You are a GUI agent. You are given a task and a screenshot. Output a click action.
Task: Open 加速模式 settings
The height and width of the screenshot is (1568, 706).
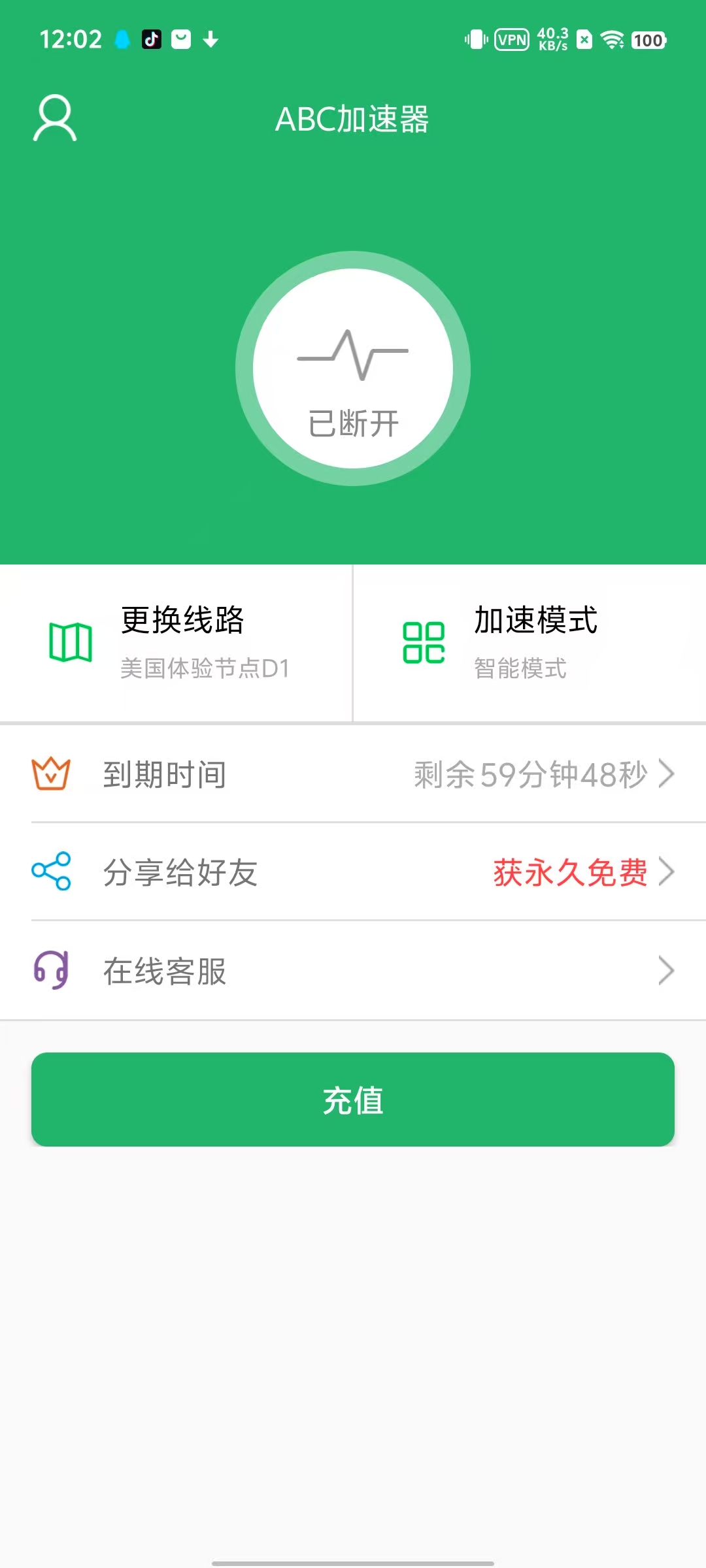[529, 643]
